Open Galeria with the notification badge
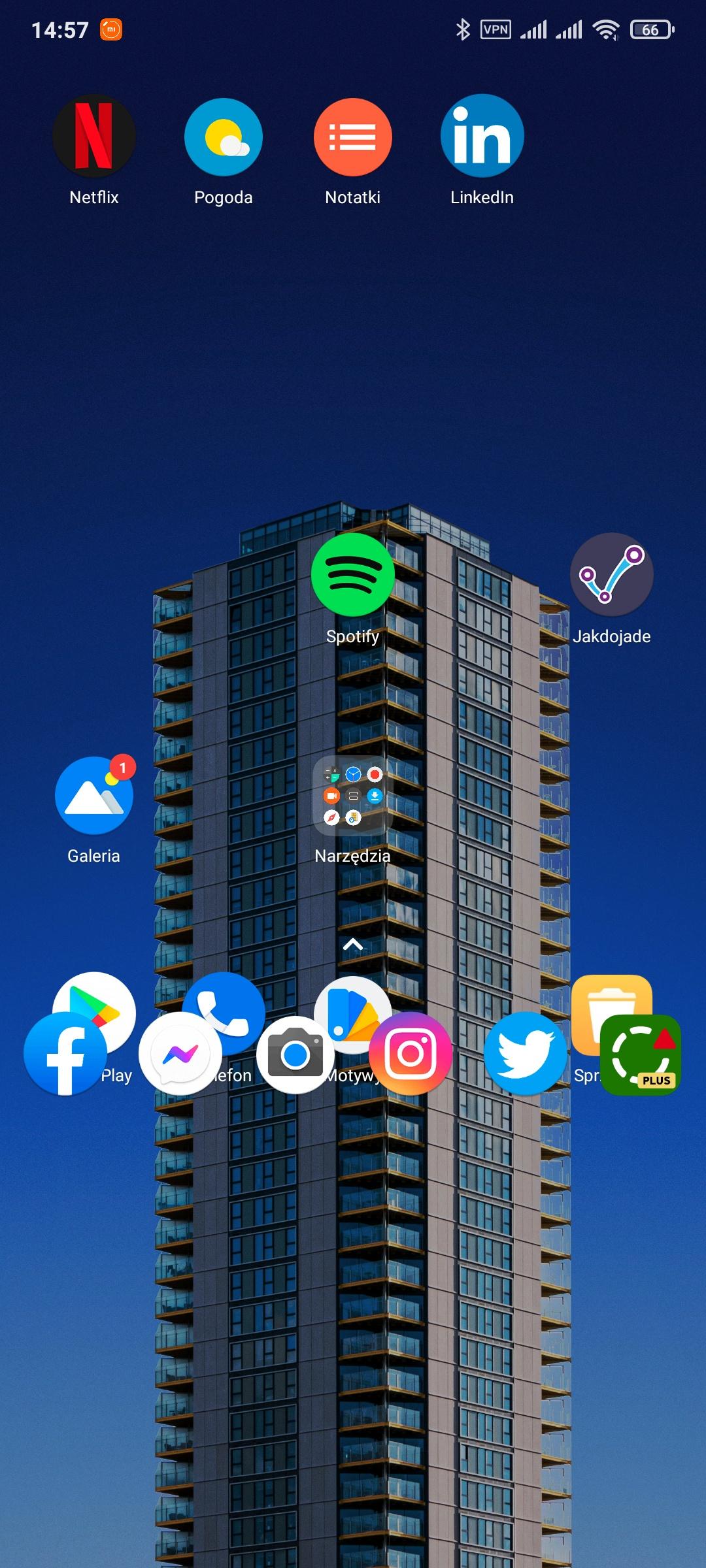Image resolution: width=706 pixels, height=1568 pixels. 93,796
